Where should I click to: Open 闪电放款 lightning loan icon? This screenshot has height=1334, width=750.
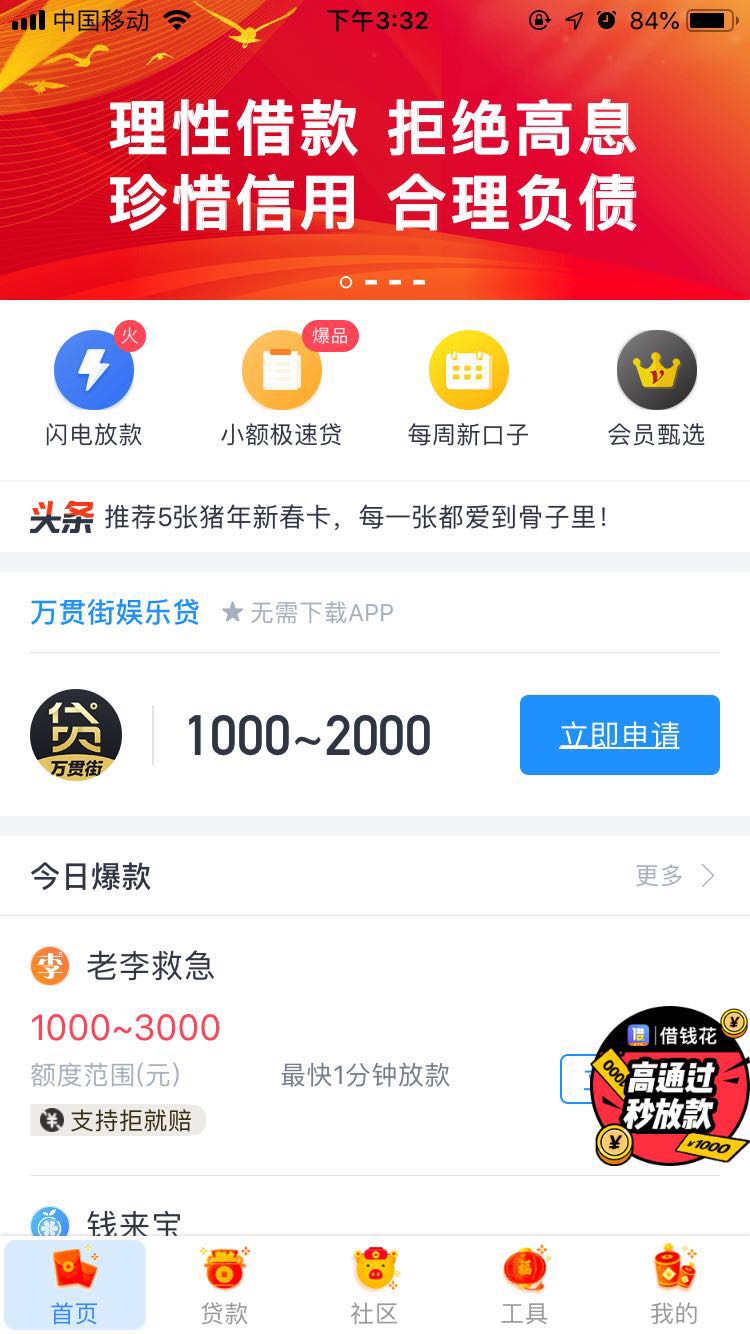pyautogui.click(x=95, y=369)
